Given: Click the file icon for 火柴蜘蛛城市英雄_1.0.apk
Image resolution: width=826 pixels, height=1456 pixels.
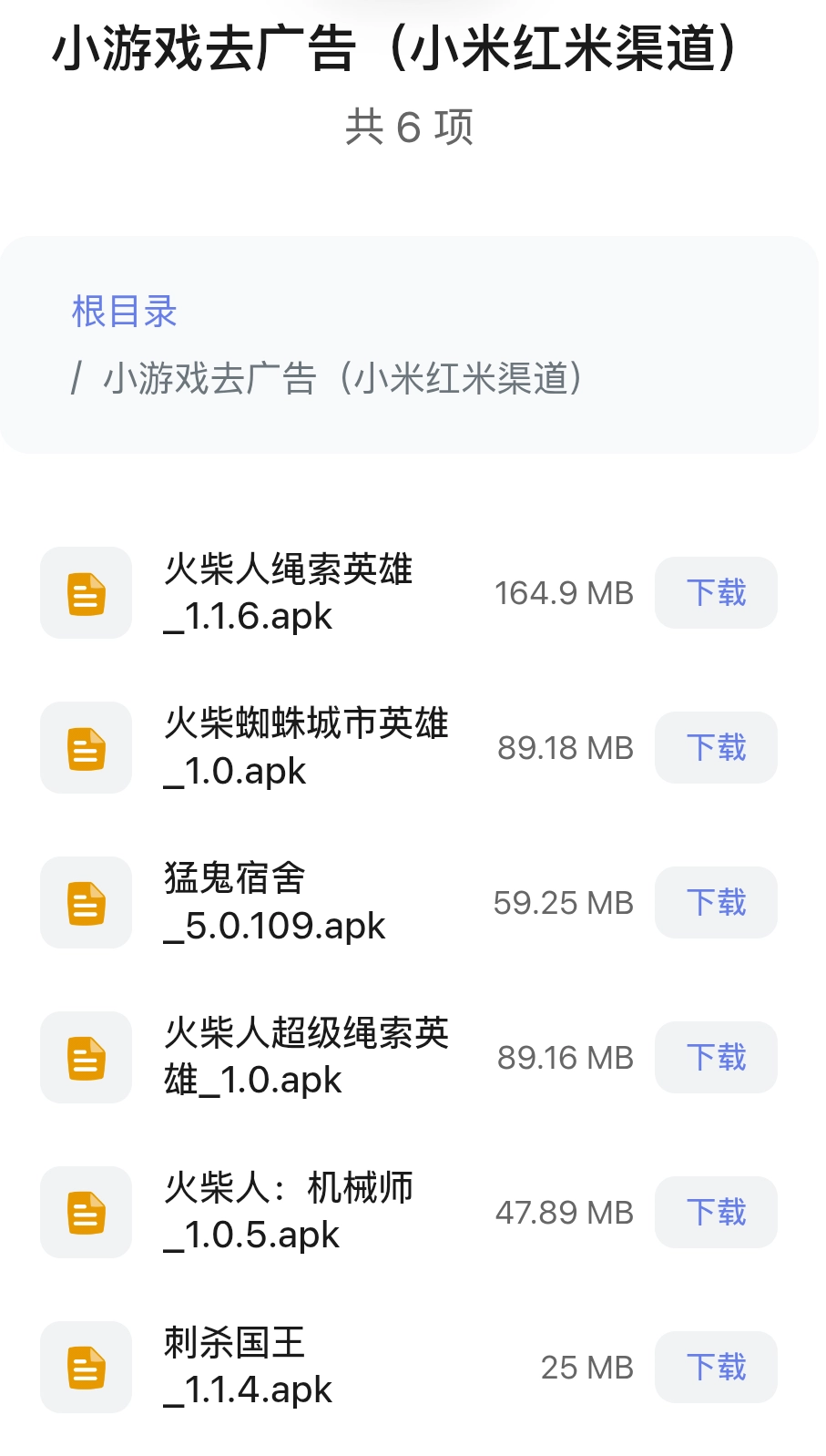Looking at the screenshot, I should coord(85,747).
